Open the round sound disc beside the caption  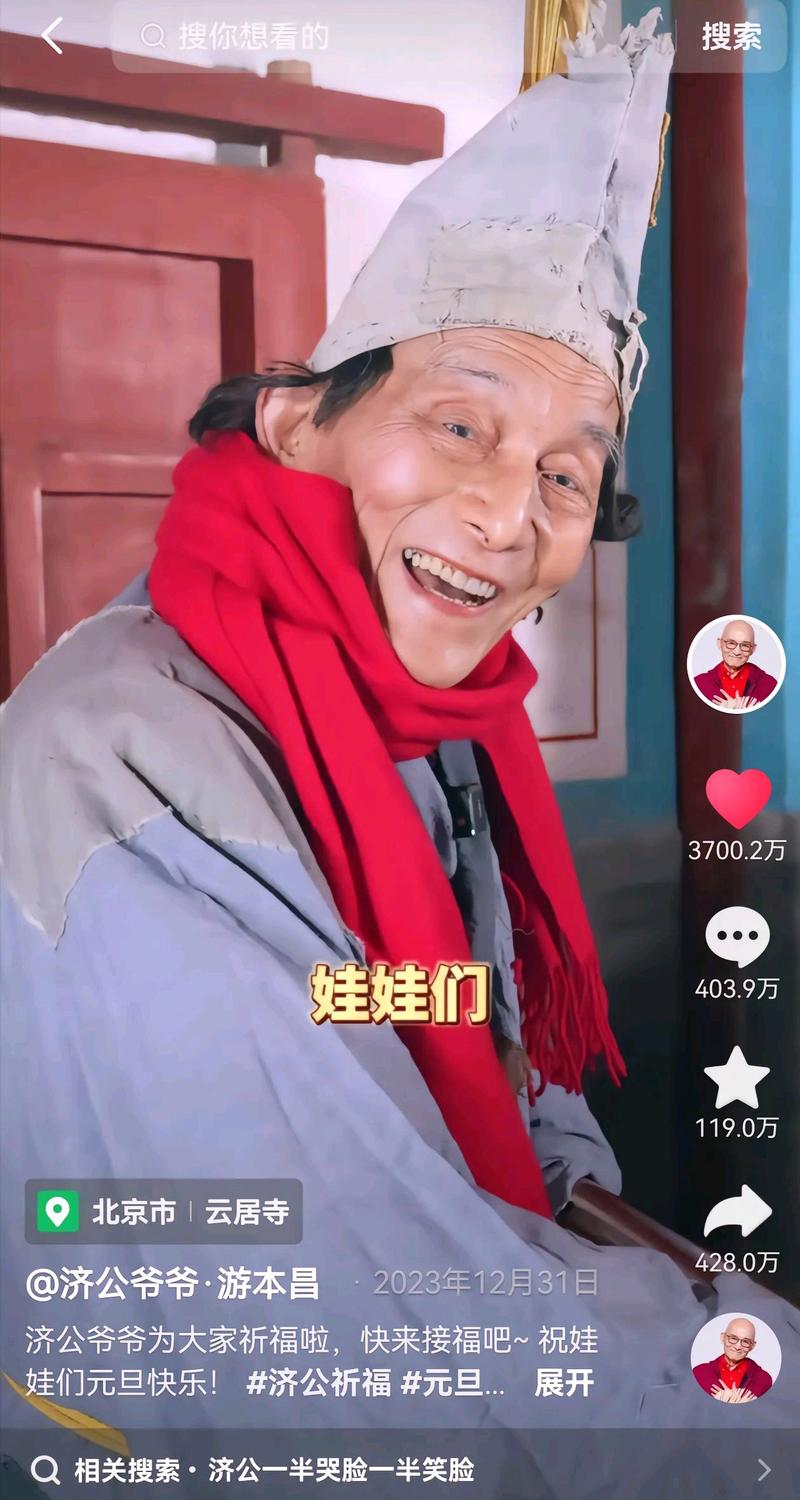tap(736, 1358)
